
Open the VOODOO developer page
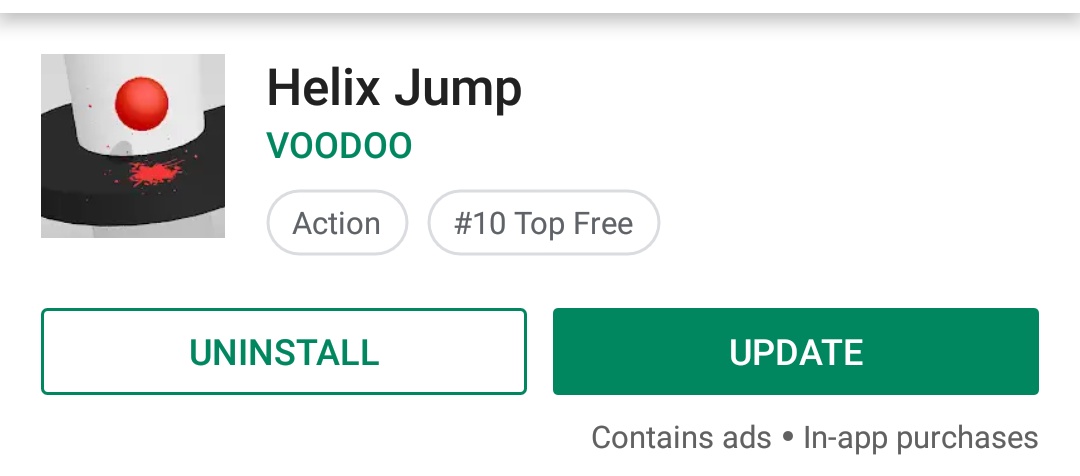pyautogui.click(x=339, y=146)
